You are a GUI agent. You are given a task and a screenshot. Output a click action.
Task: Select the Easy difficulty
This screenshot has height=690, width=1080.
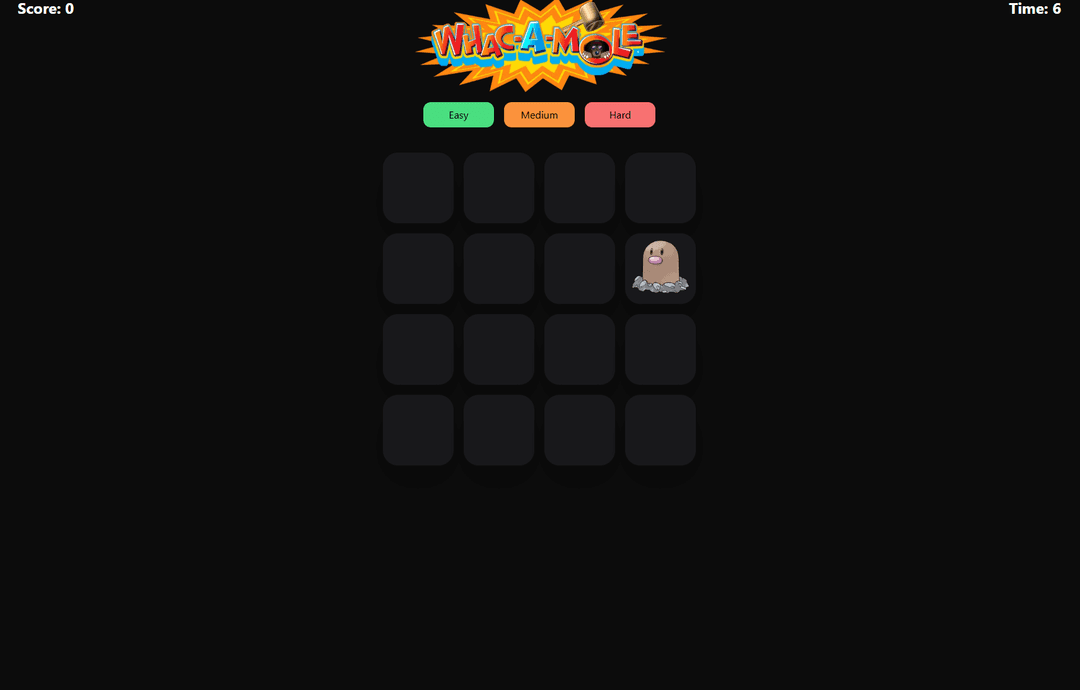point(458,115)
